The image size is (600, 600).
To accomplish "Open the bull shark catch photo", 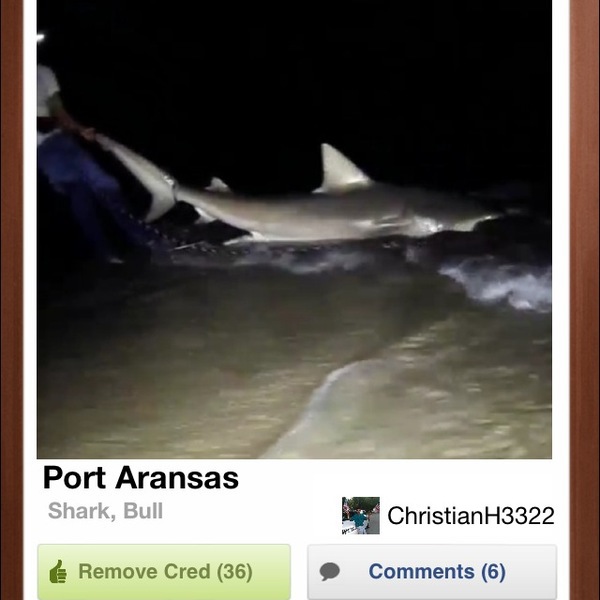I will point(294,228).
